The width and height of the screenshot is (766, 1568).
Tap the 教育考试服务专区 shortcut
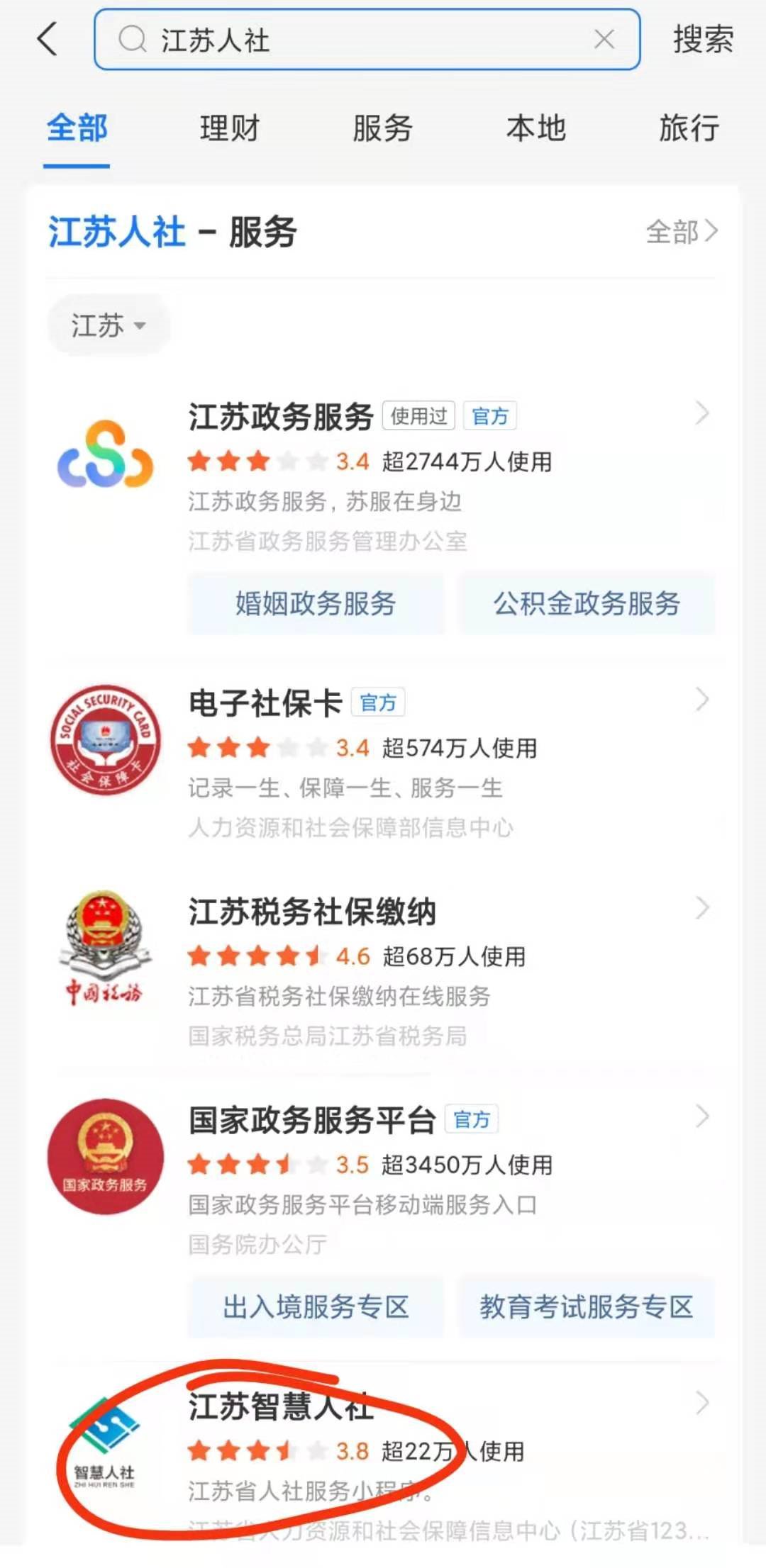[587, 1307]
